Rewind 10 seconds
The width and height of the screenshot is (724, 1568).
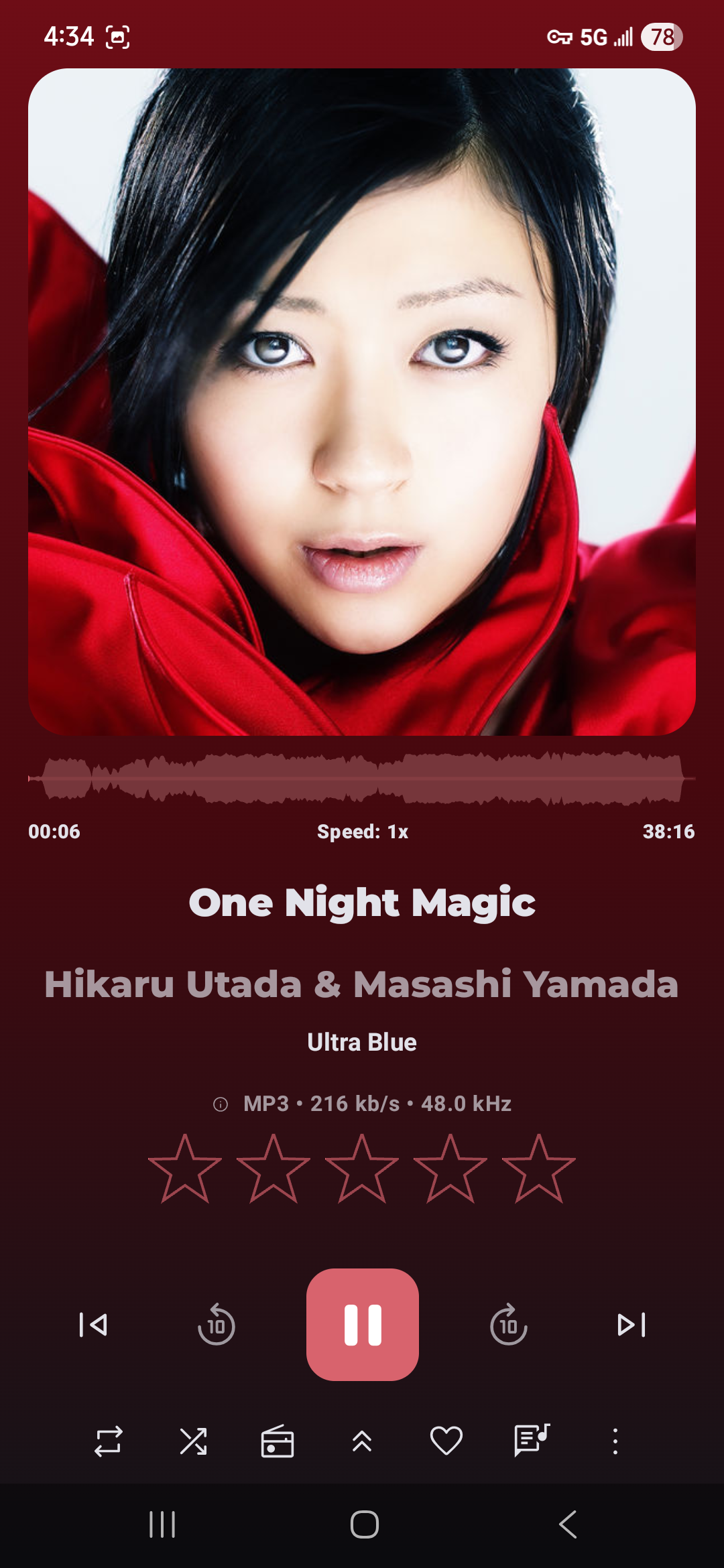click(216, 1325)
